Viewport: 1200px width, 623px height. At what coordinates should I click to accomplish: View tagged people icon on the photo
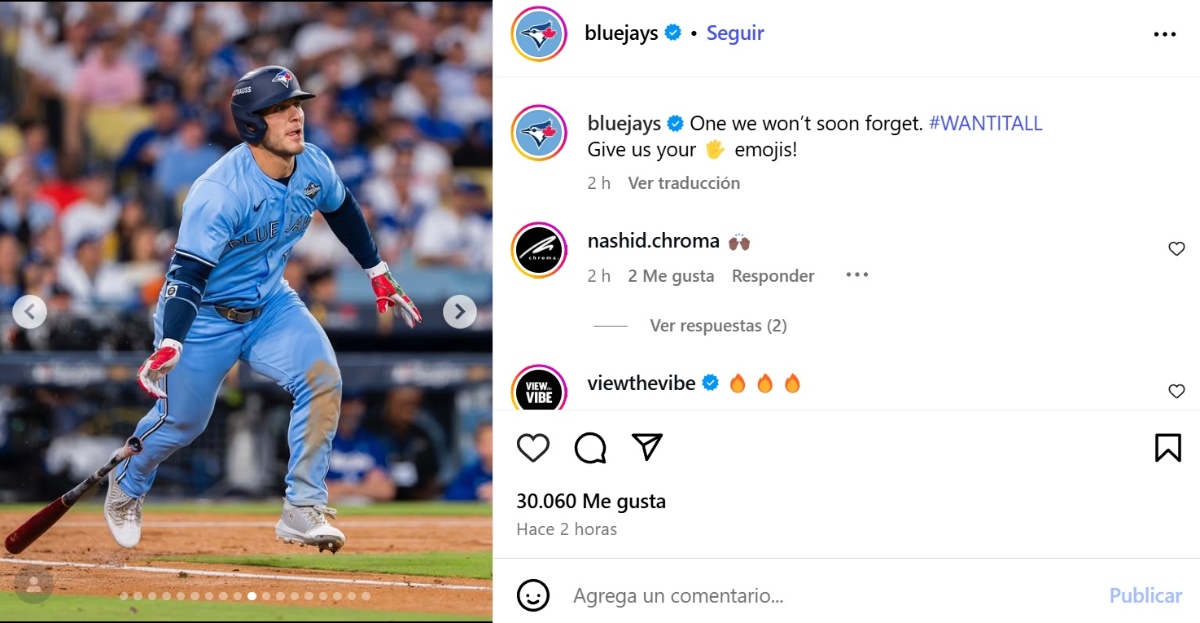point(33,584)
